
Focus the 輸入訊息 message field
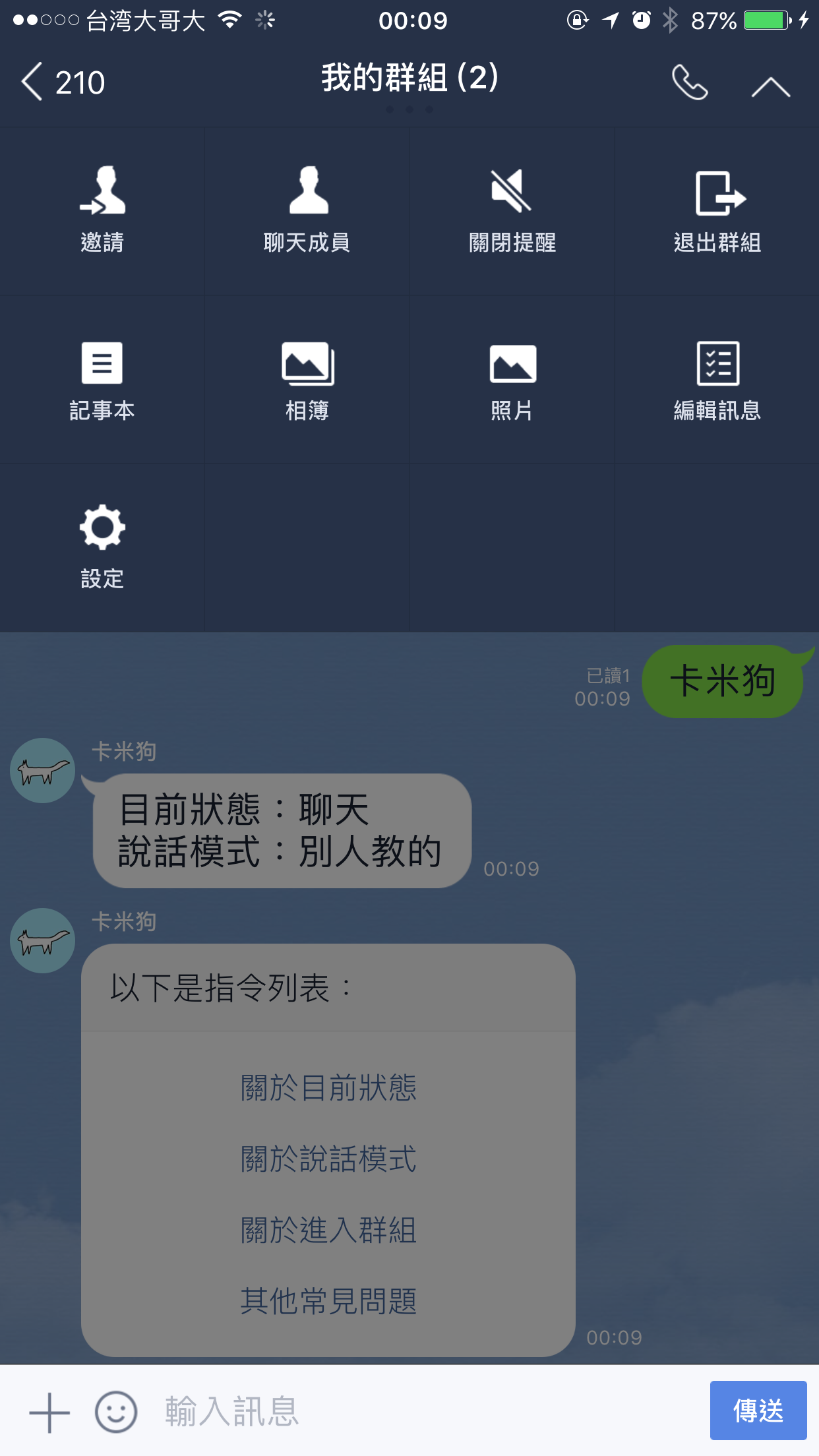point(422,1412)
